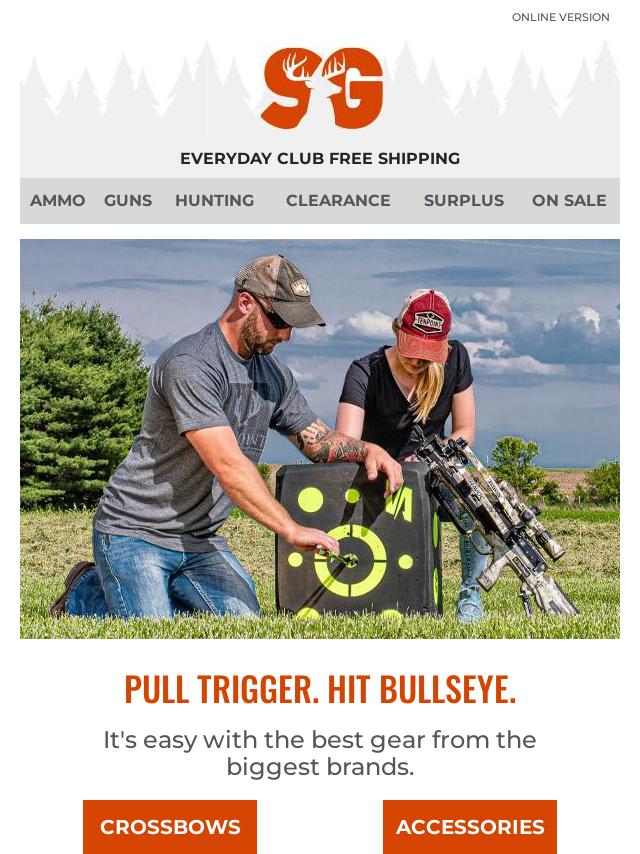The height and width of the screenshot is (854, 640).
Task: Open the online version link
Action: tap(560, 17)
